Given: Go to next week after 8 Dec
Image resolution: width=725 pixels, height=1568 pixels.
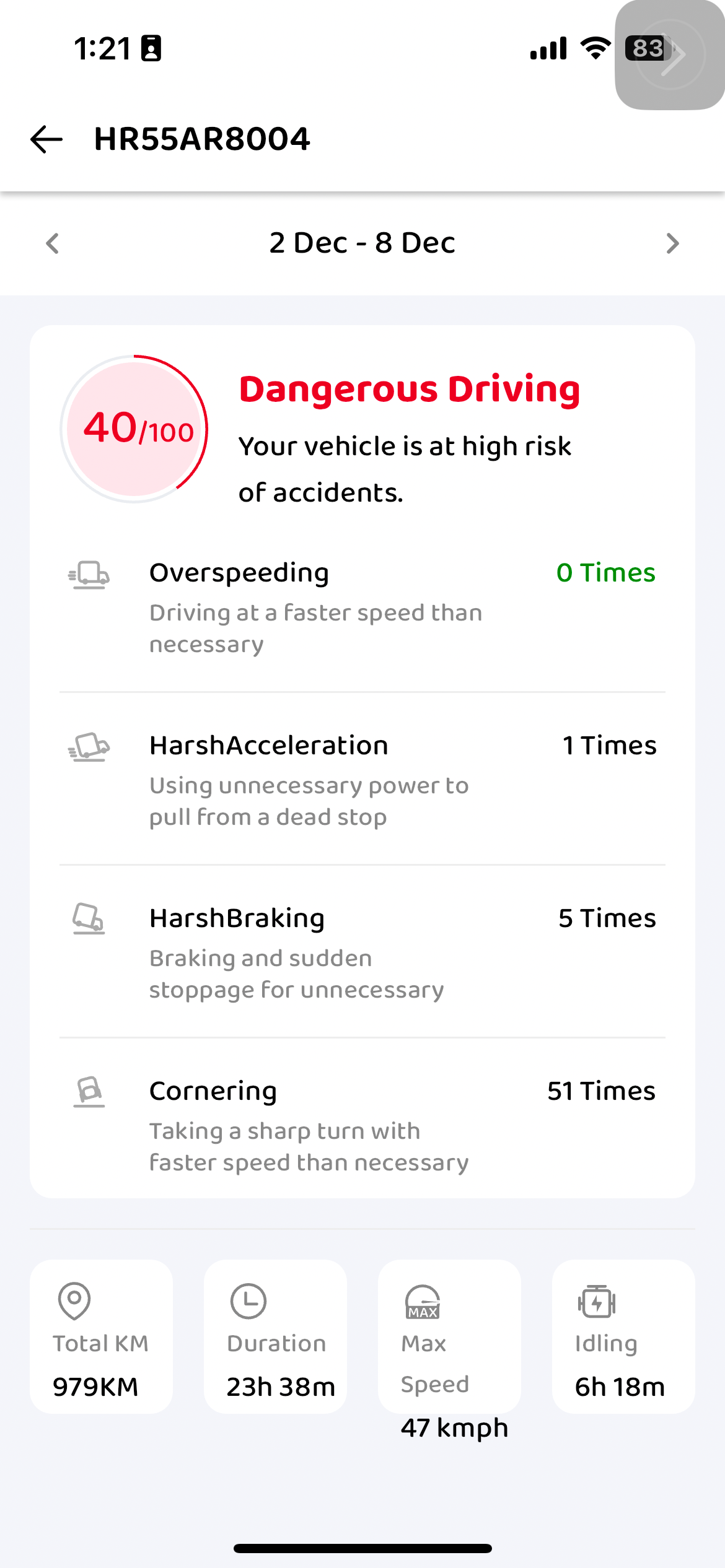Looking at the screenshot, I should tap(672, 243).
